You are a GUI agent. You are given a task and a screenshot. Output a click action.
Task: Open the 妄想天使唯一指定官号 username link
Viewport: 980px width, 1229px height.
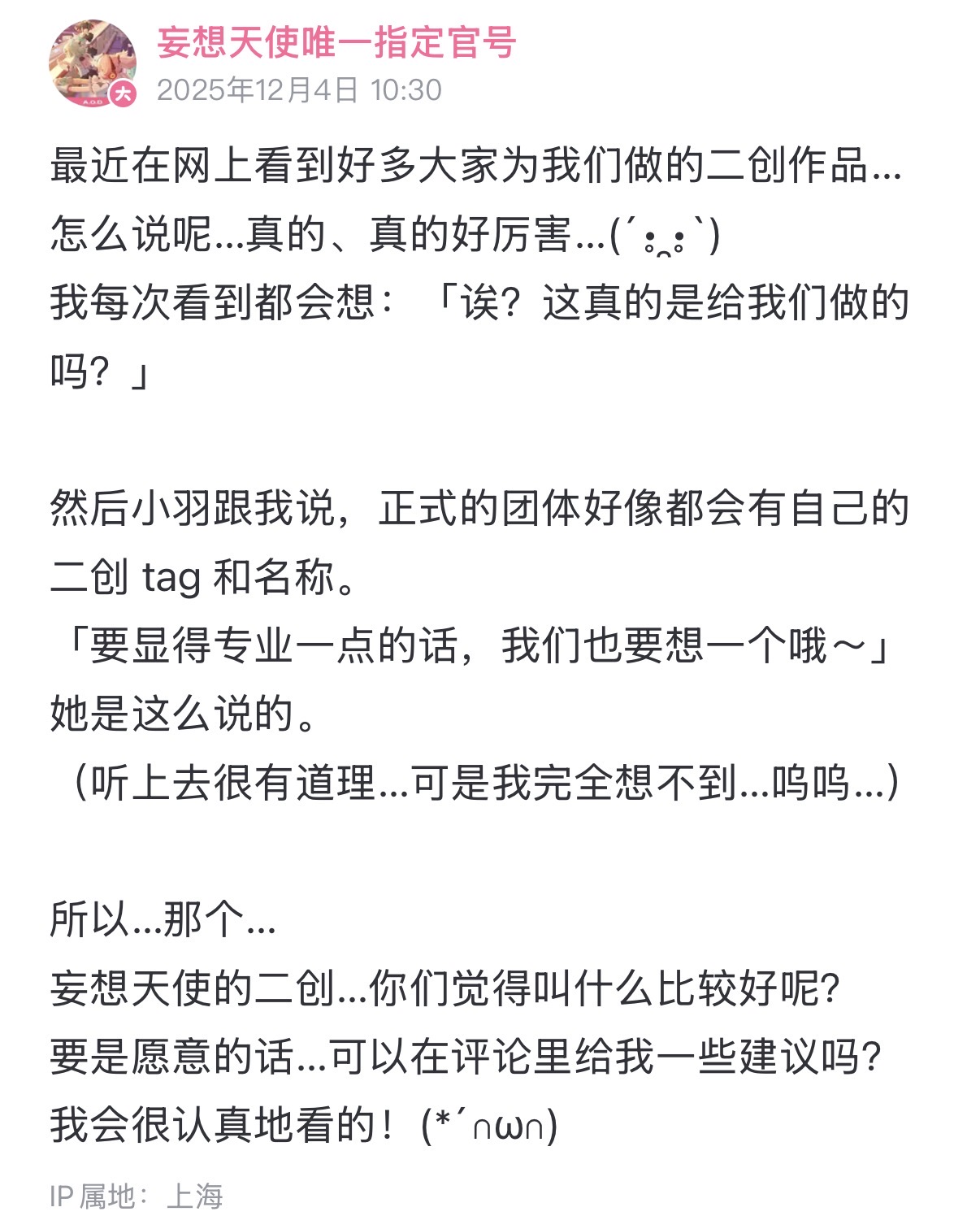coord(336,42)
